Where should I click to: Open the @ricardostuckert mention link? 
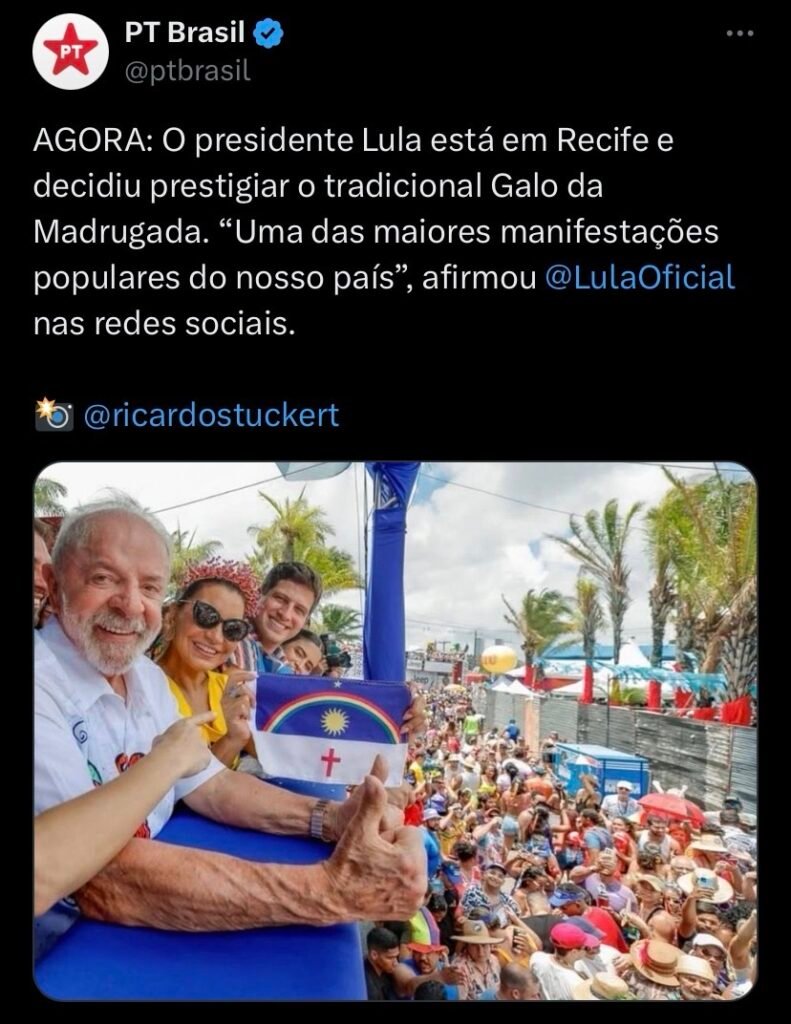point(211,415)
